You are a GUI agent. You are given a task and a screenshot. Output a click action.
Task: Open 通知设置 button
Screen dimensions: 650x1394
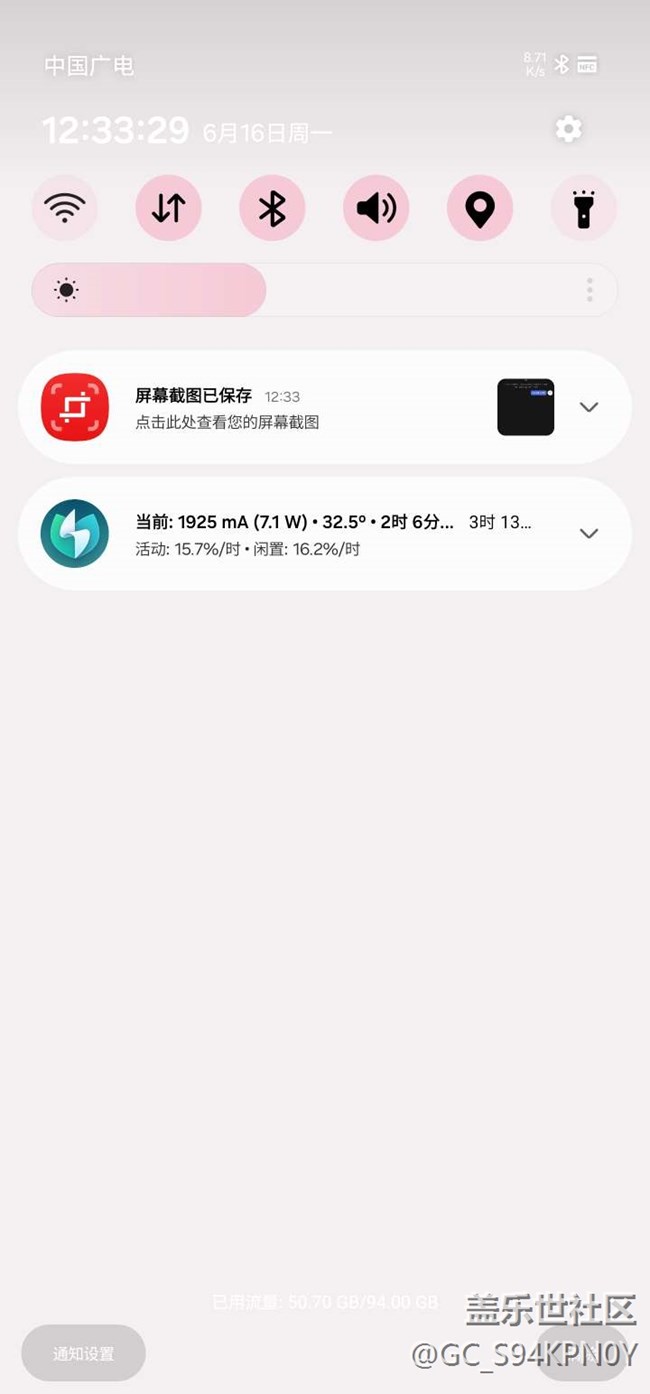point(84,1354)
